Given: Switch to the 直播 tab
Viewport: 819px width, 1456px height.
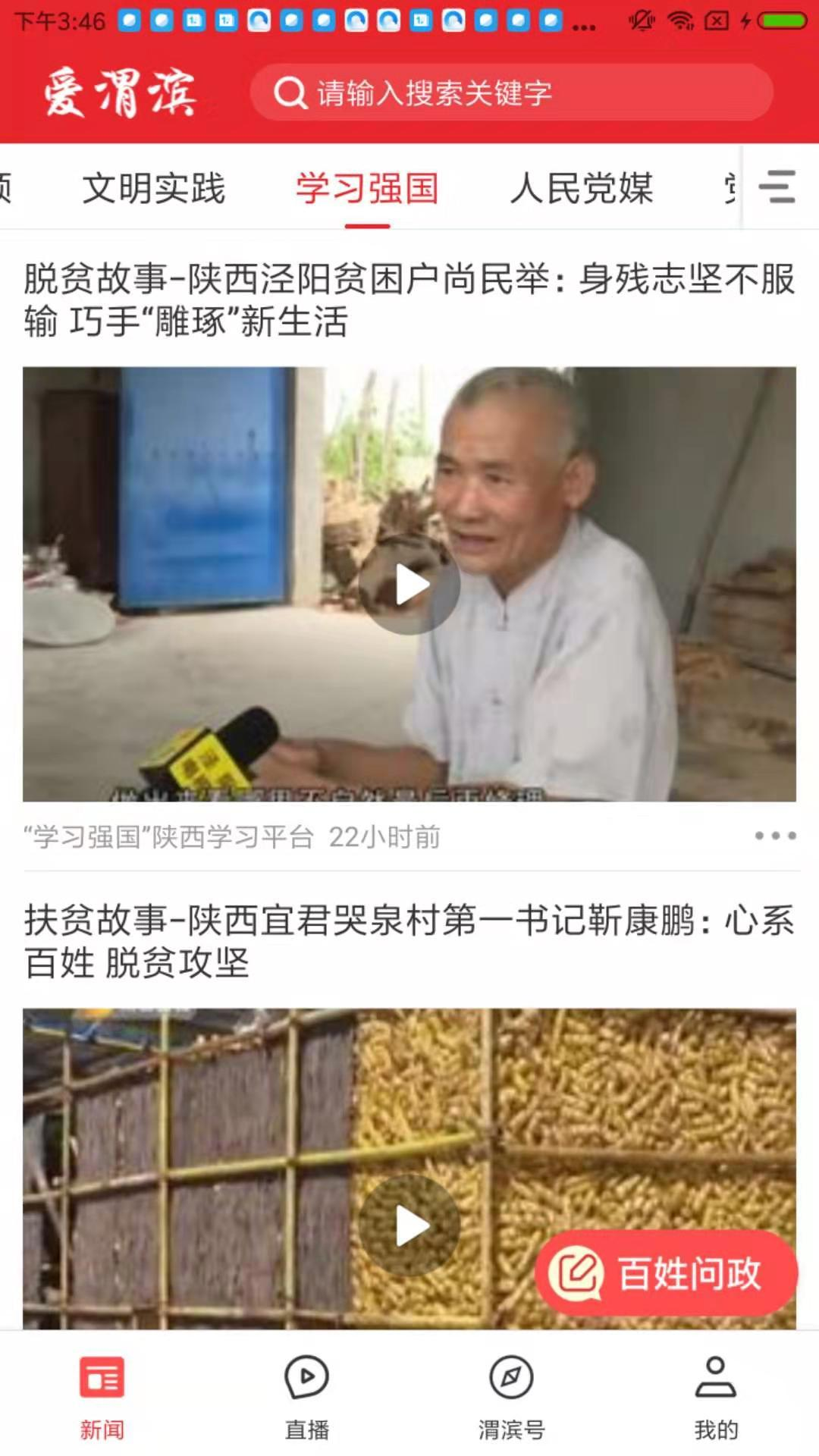Looking at the screenshot, I should (307, 1395).
